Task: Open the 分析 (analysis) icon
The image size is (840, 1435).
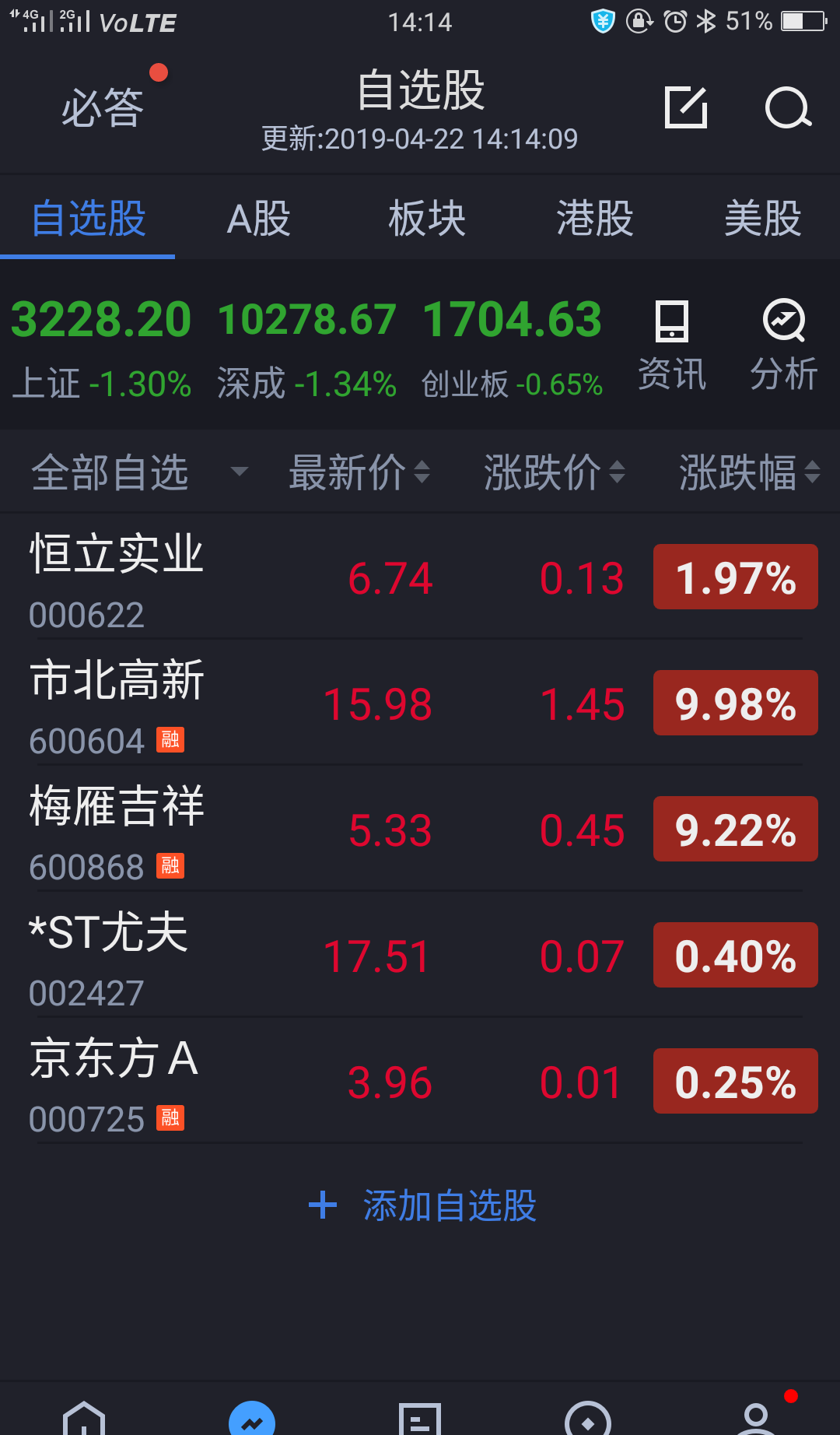Action: coord(784,342)
